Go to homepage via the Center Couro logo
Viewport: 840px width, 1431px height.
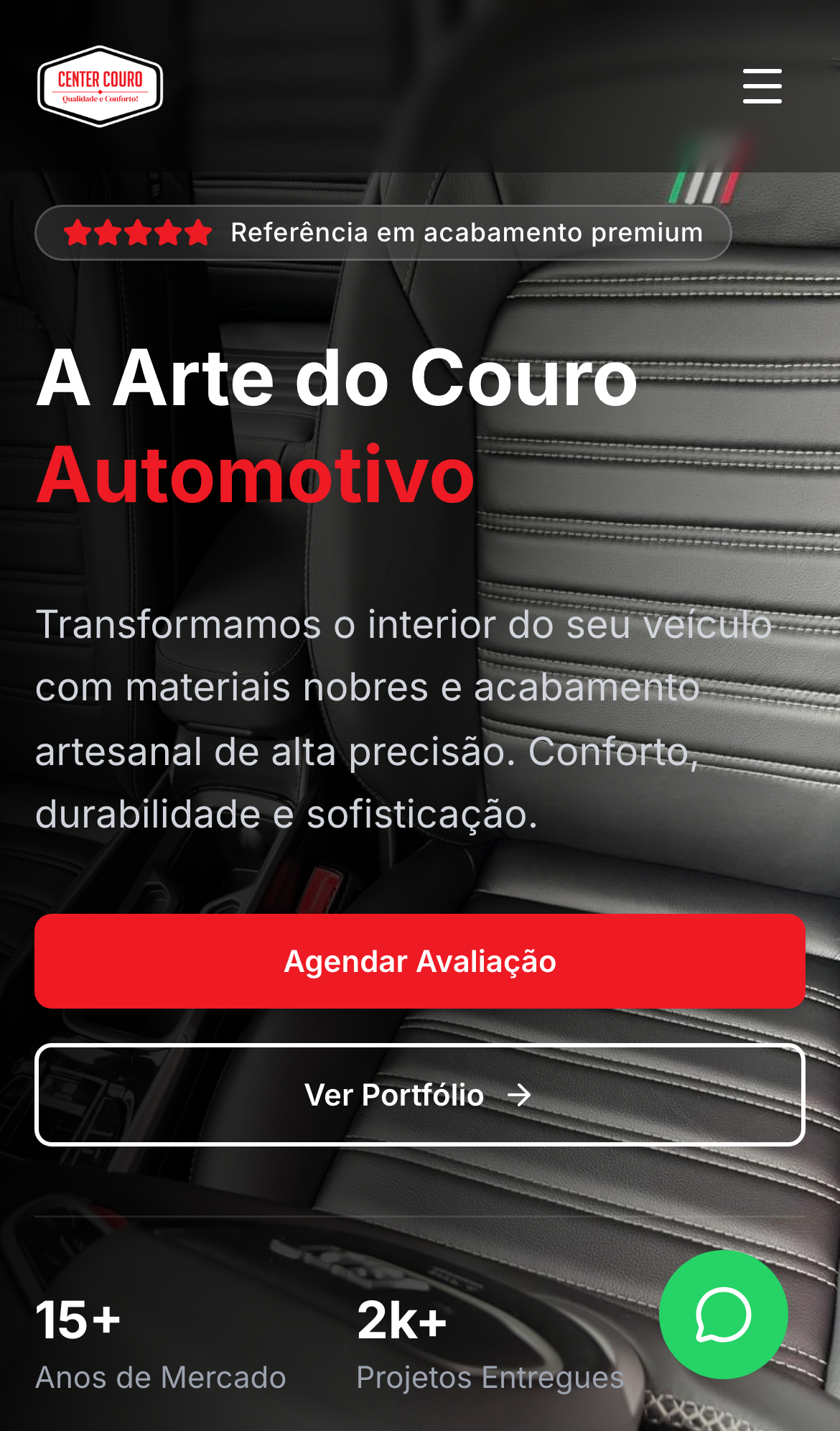[x=100, y=86]
